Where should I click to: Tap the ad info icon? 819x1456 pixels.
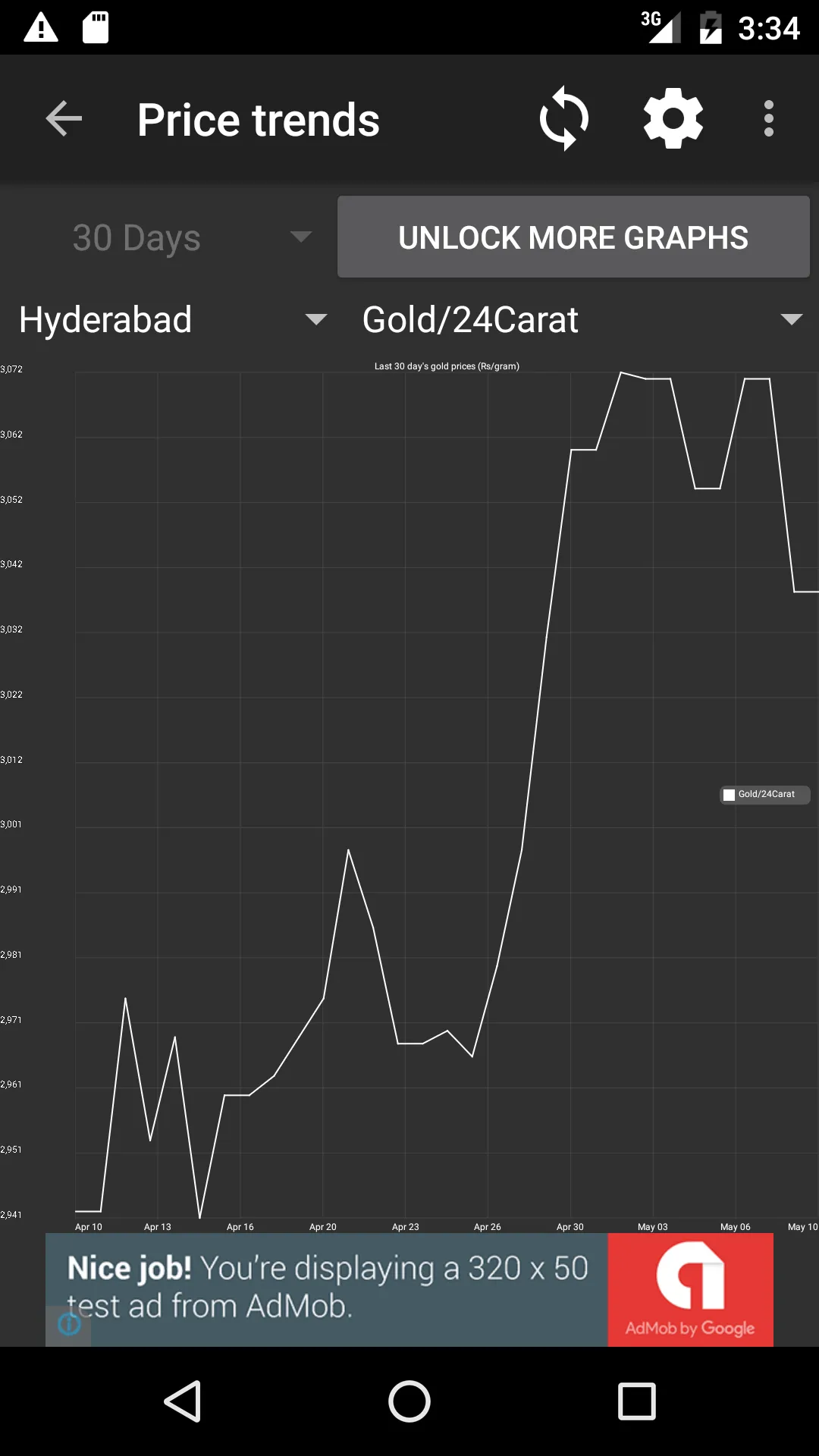click(69, 1325)
